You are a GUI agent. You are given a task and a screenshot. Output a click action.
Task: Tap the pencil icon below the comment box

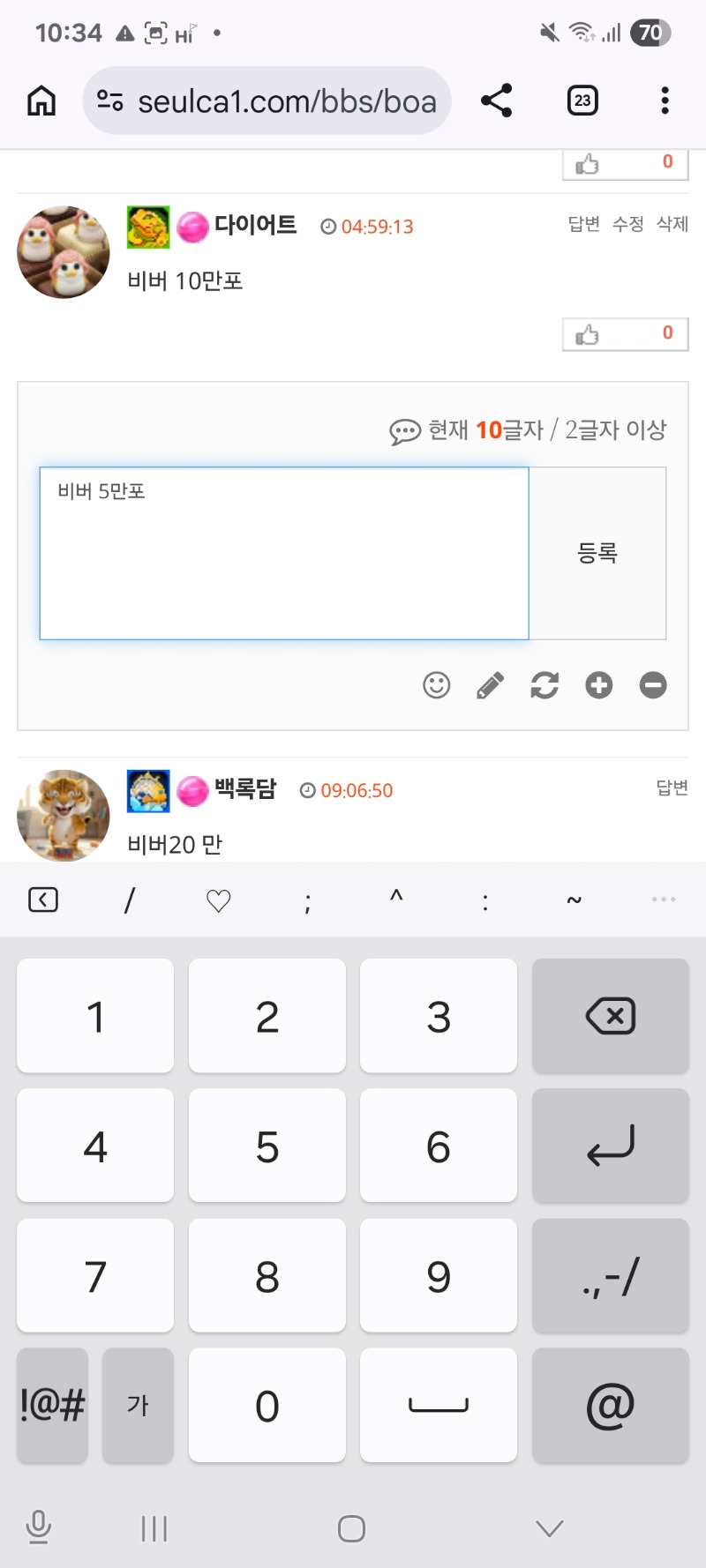[491, 685]
